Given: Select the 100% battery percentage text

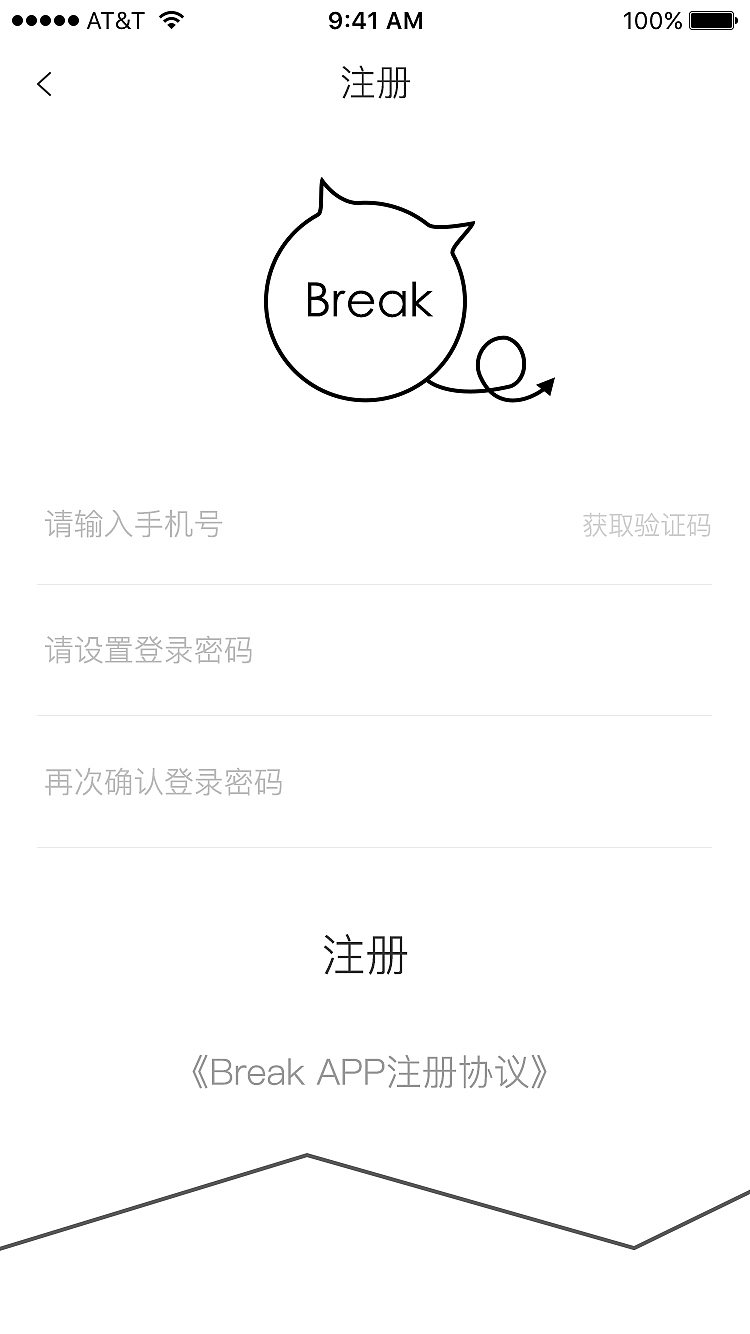Looking at the screenshot, I should tap(649, 20).
